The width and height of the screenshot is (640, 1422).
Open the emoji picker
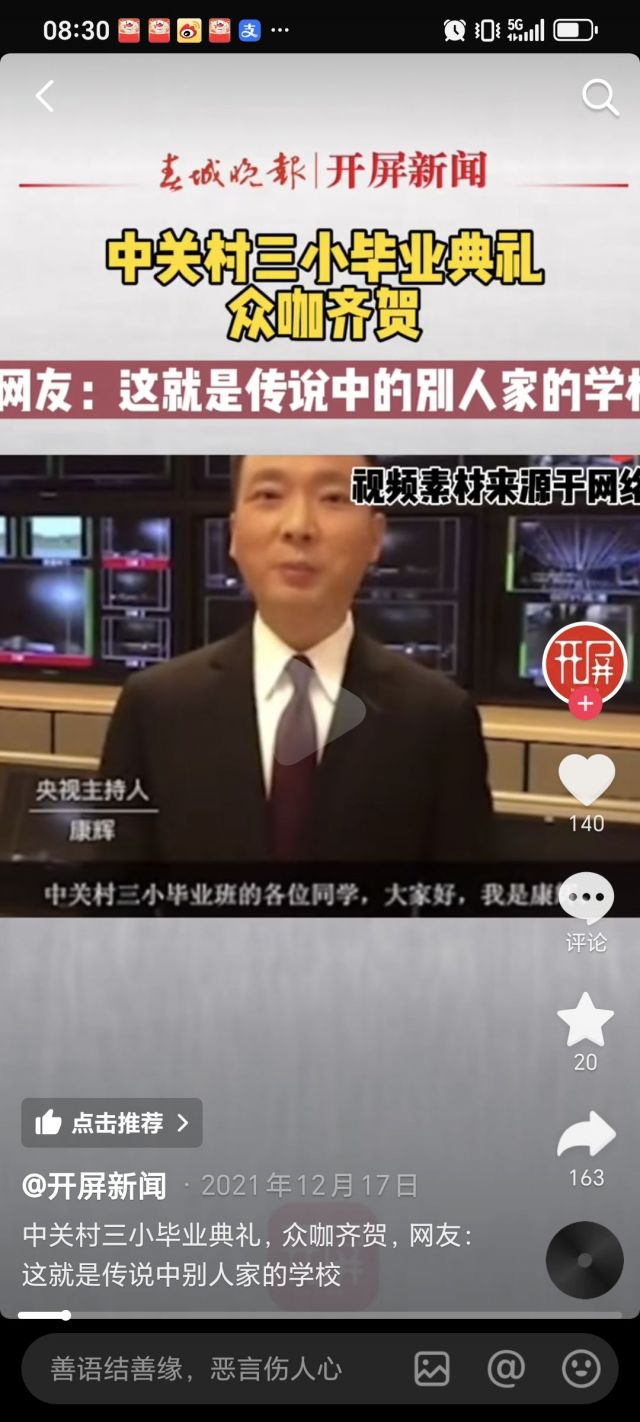581,1369
